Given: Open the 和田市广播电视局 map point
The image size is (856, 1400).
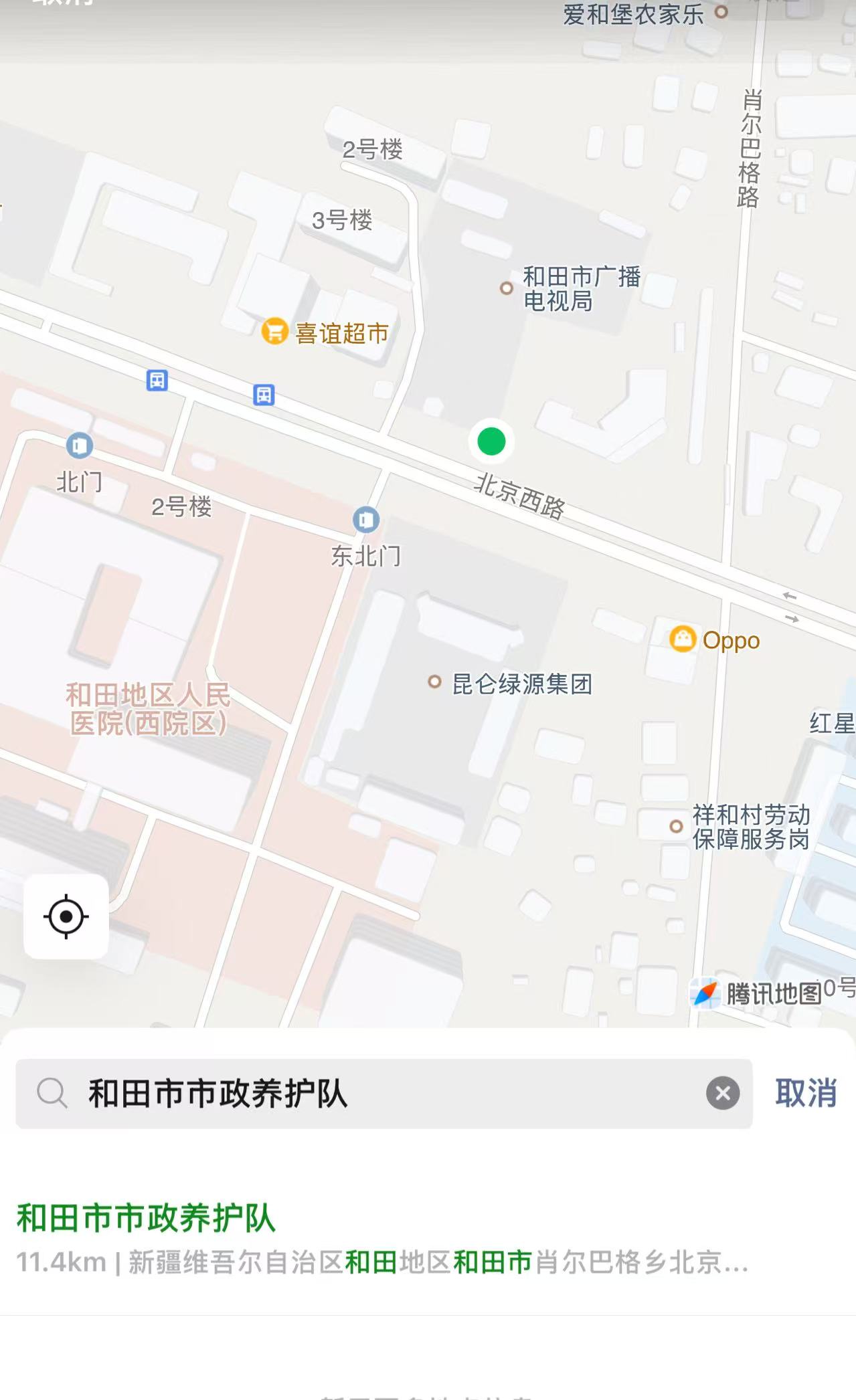Looking at the screenshot, I should [x=507, y=288].
